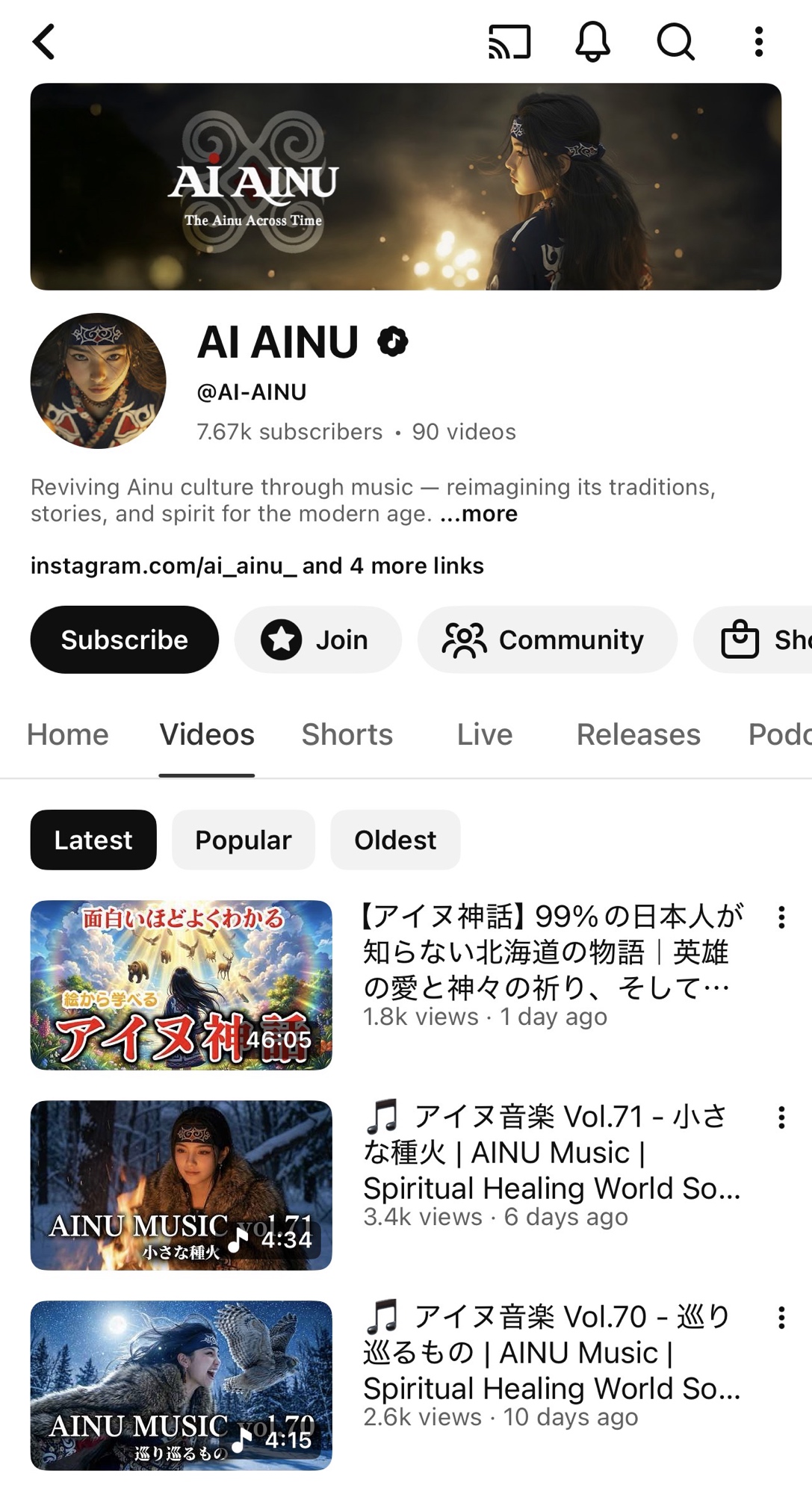Switch to the Releases tab

(x=638, y=734)
